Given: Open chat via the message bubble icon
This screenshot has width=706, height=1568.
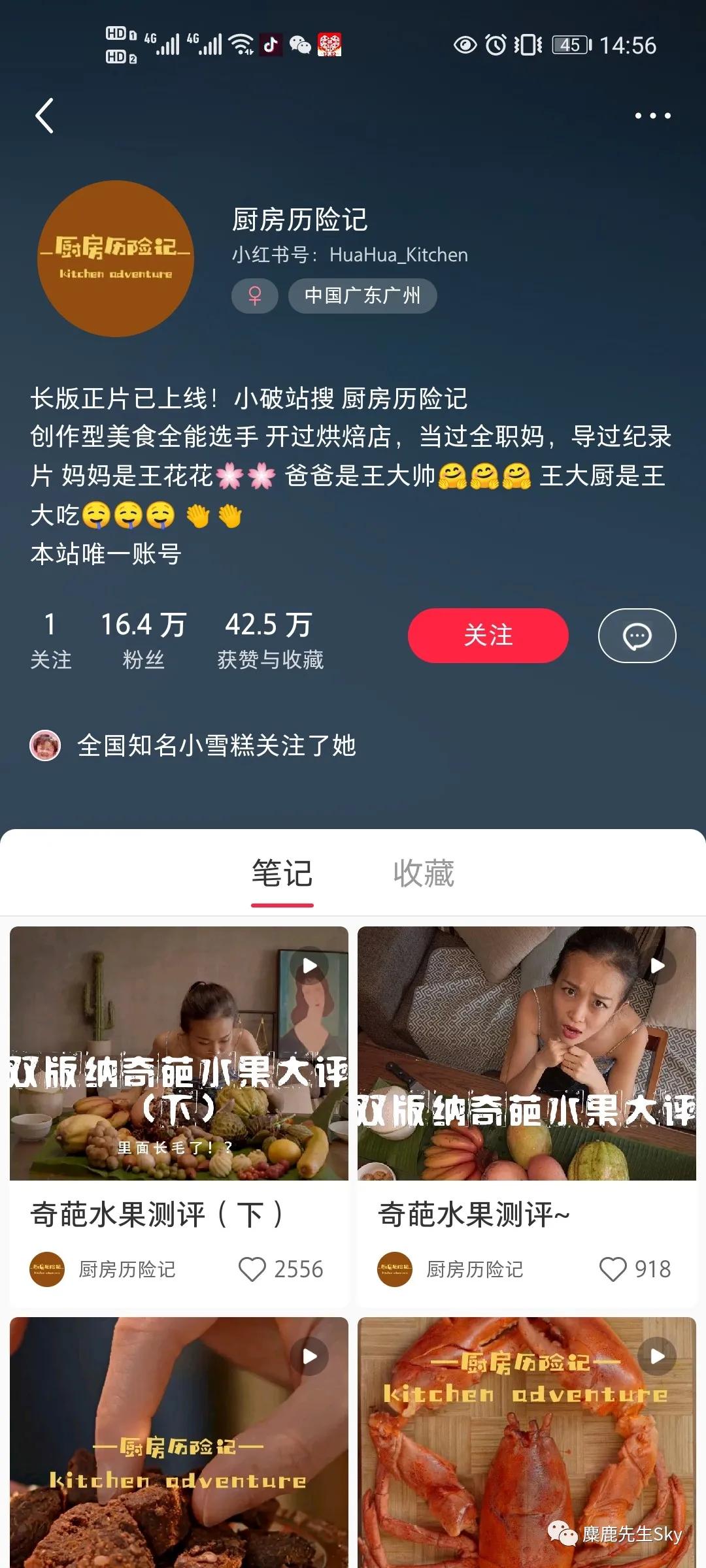Looking at the screenshot, I should point(637,635).
